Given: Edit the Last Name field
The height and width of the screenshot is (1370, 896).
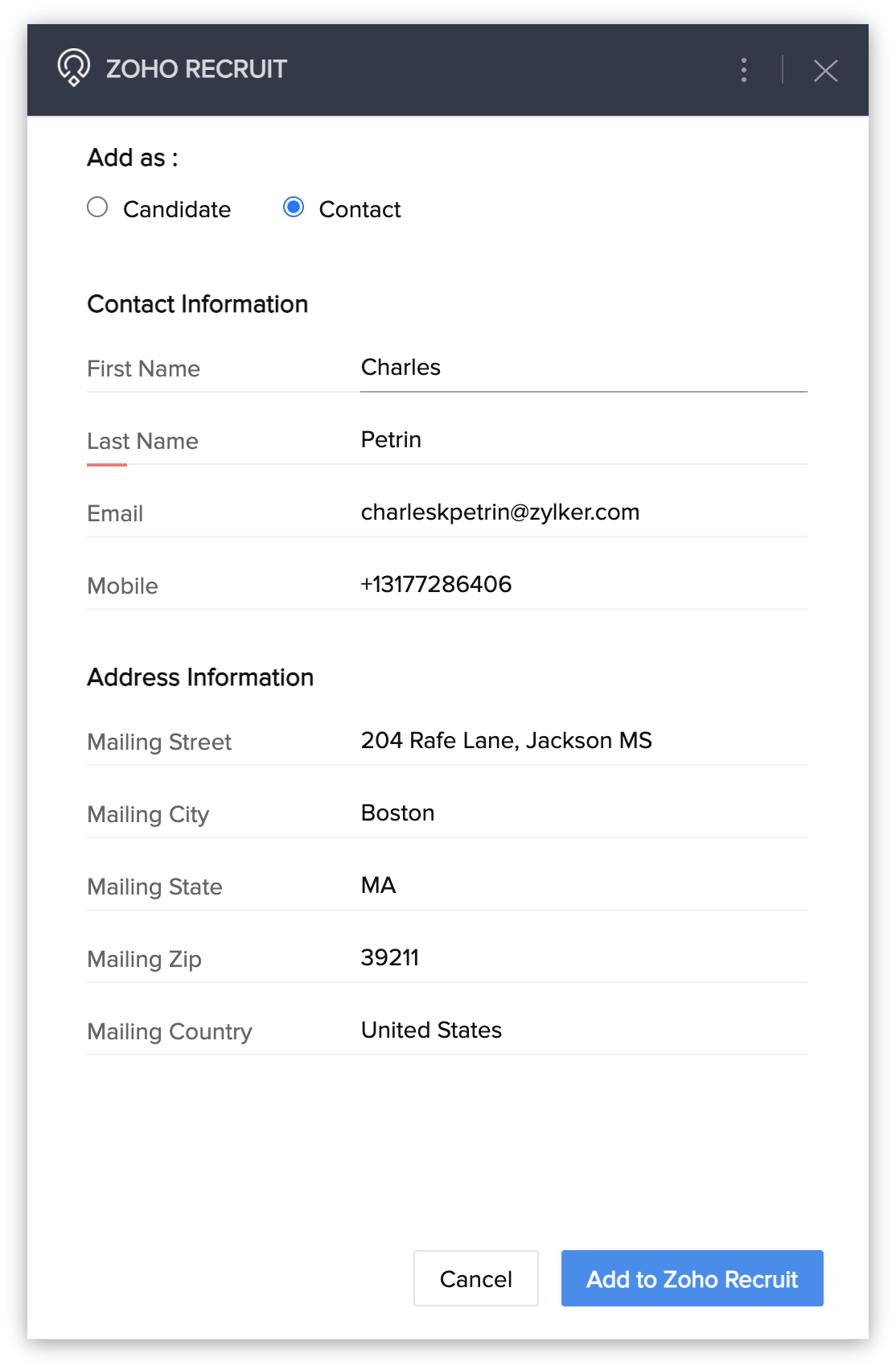Looking at the screenshot, I should click(x=582, y=440).
